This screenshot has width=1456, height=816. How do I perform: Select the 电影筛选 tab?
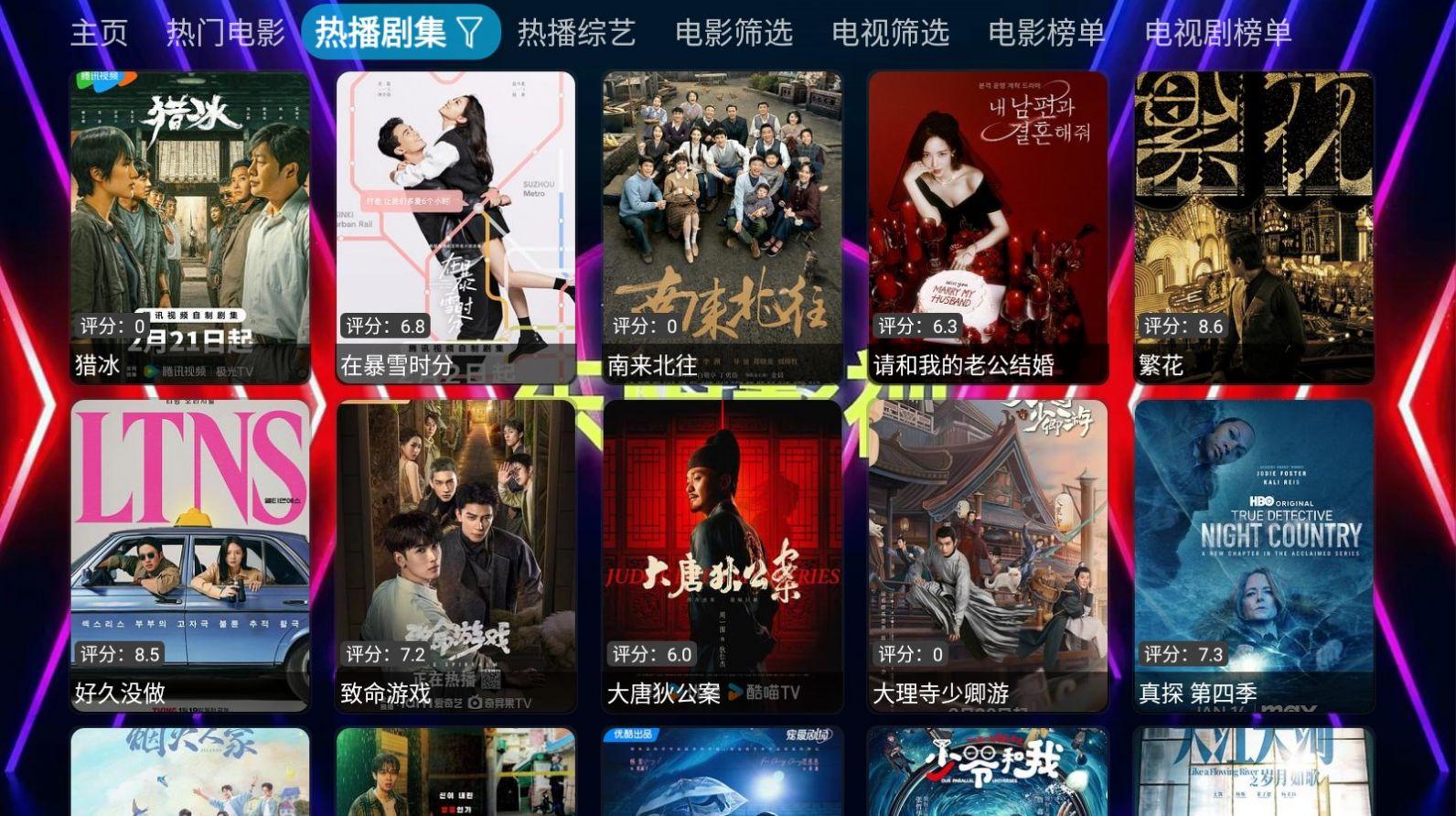(733, 33)
